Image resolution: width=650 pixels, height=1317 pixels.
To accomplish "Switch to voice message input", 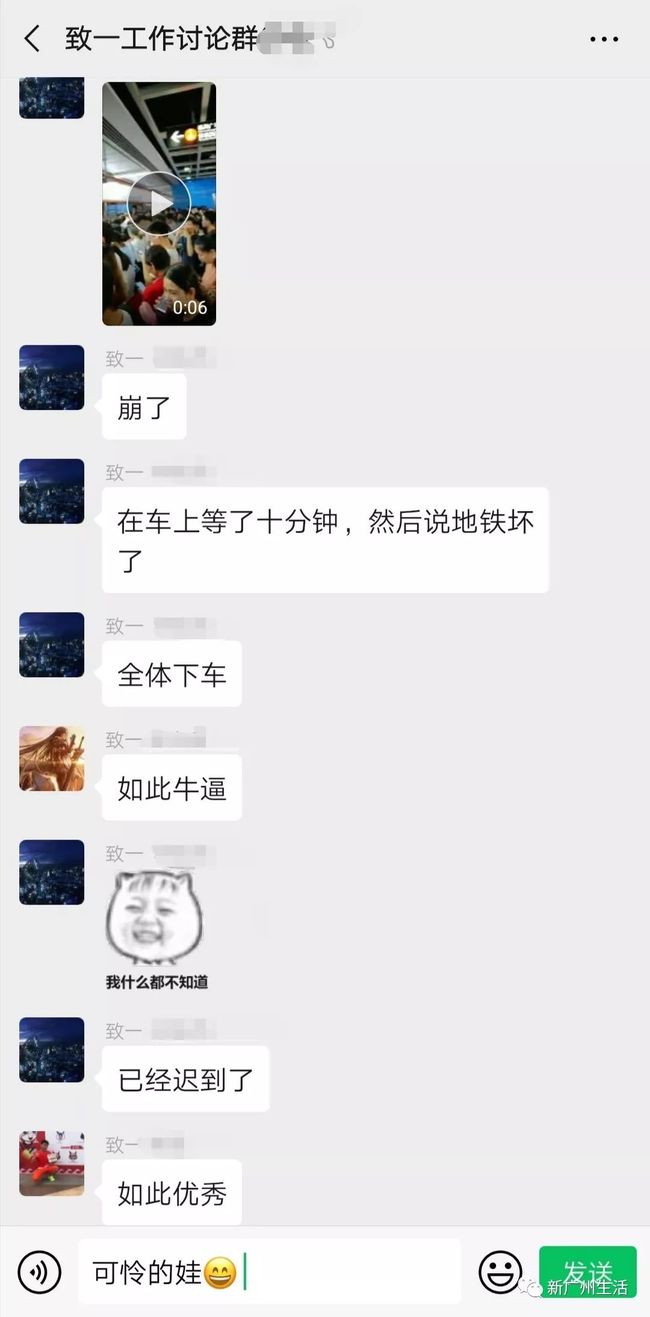I will pyautogui.click(x=39, y=1272).
